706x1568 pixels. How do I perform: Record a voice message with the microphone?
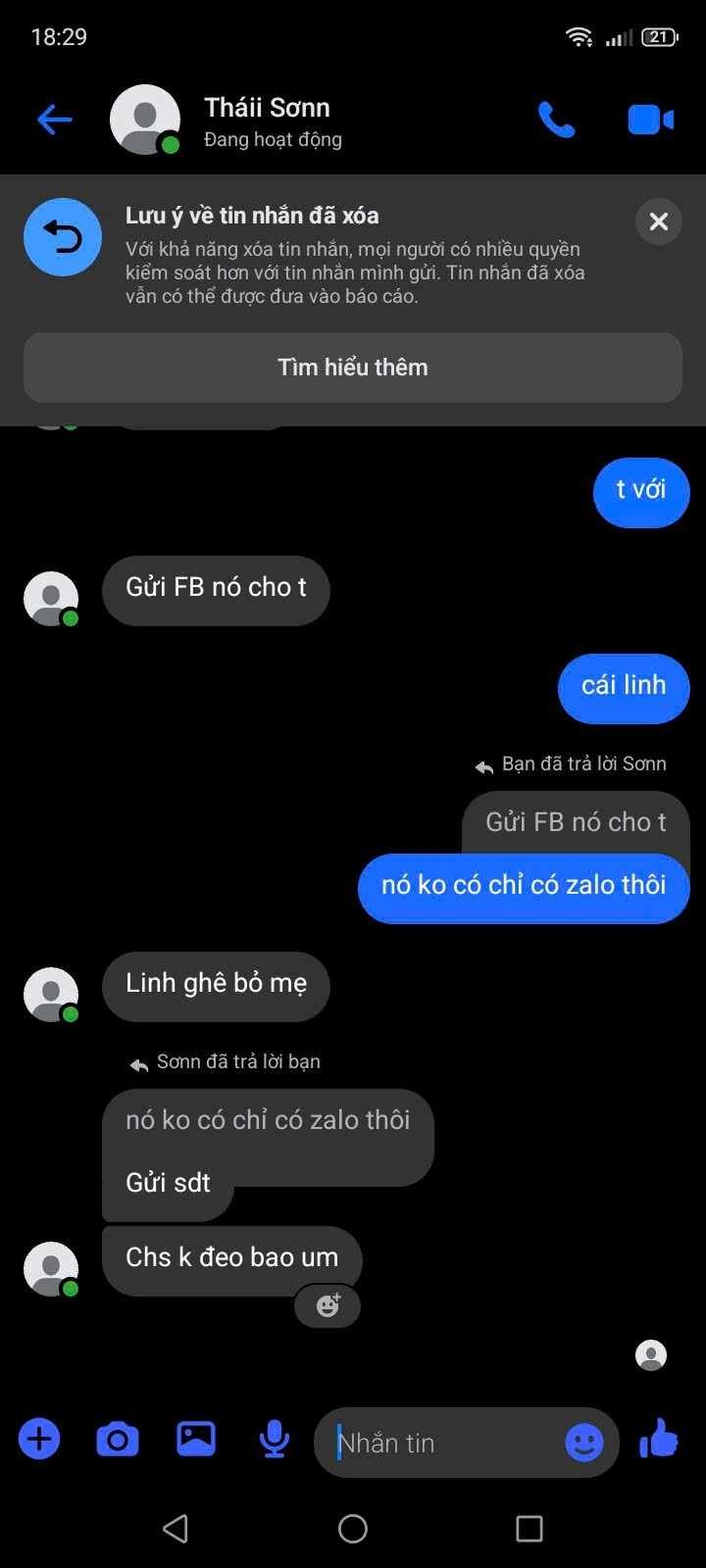(x=275, y=1439)
